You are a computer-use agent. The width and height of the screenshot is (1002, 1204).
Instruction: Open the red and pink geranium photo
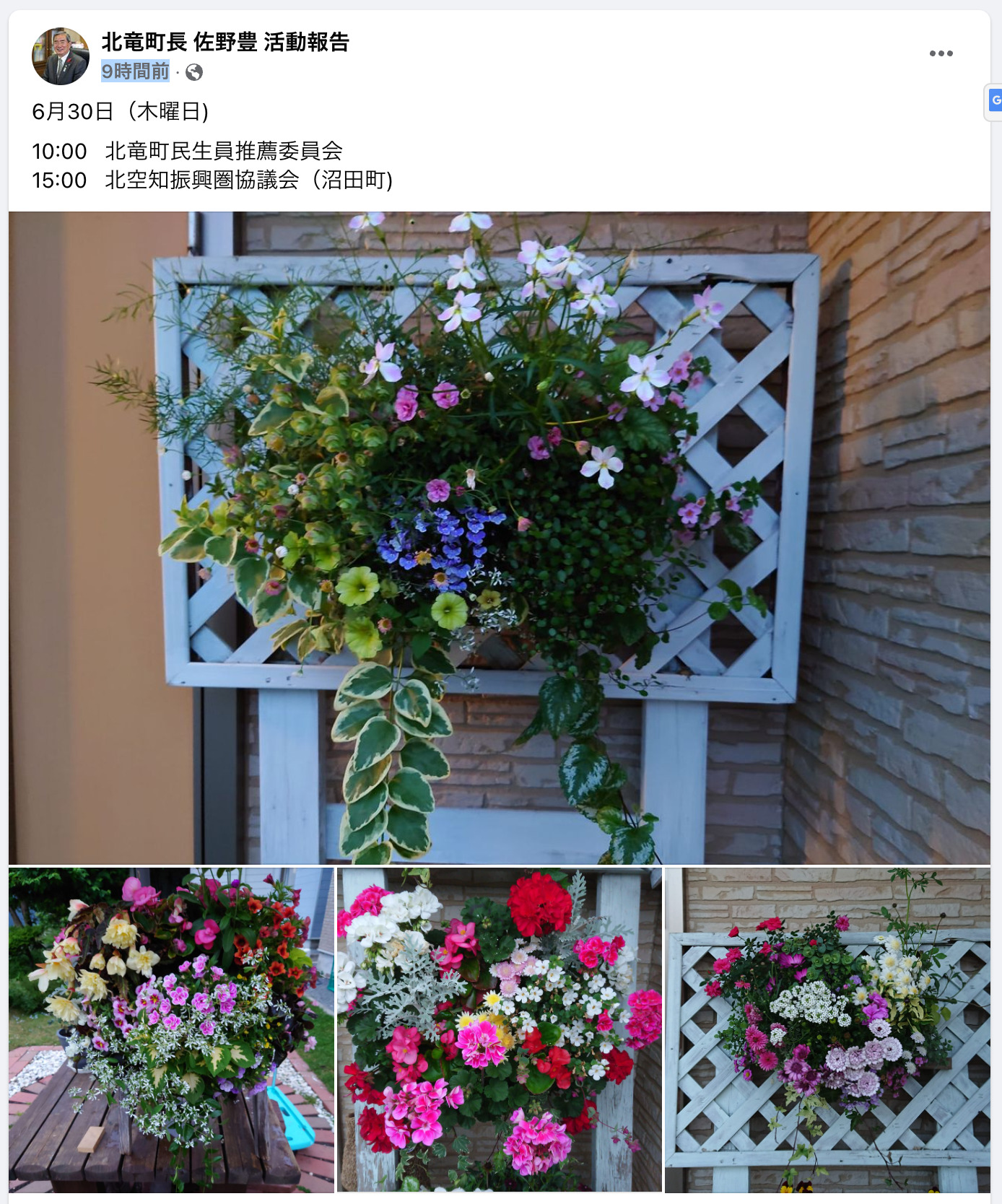click(499, 1030)
